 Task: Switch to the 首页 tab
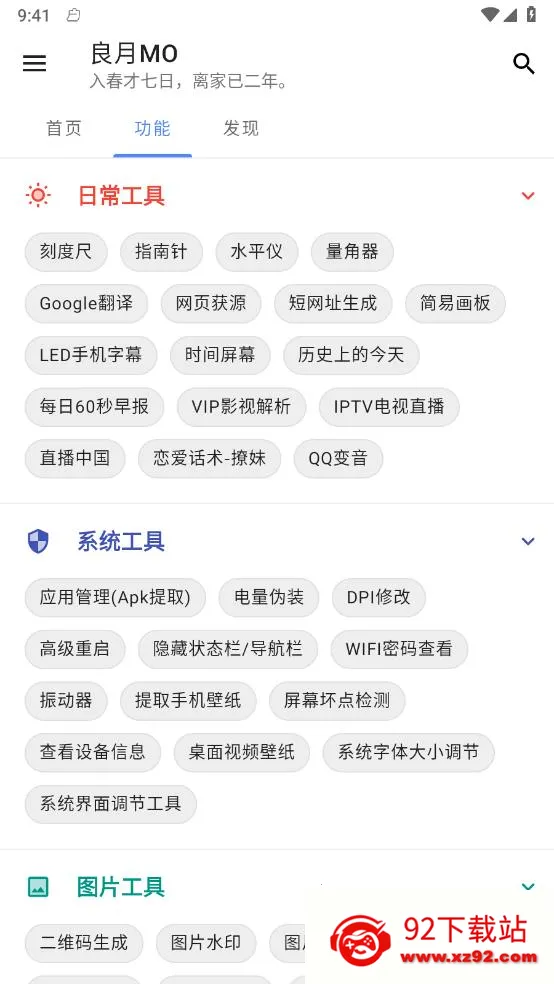coord(64,129)
